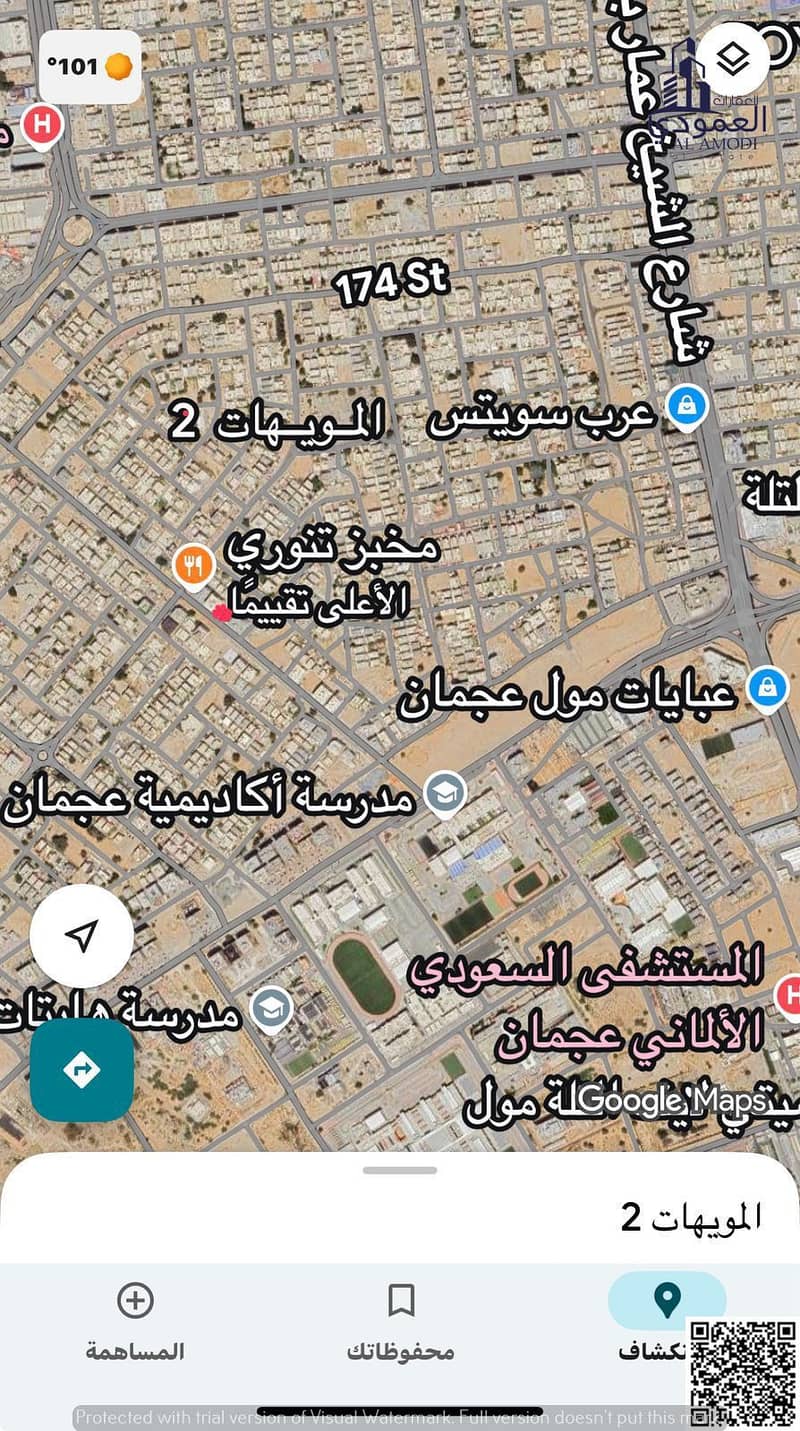Screen dimensions: 800x1431
Task: Open the عرب سويتس shop pin
Action: tap(688, 407)
